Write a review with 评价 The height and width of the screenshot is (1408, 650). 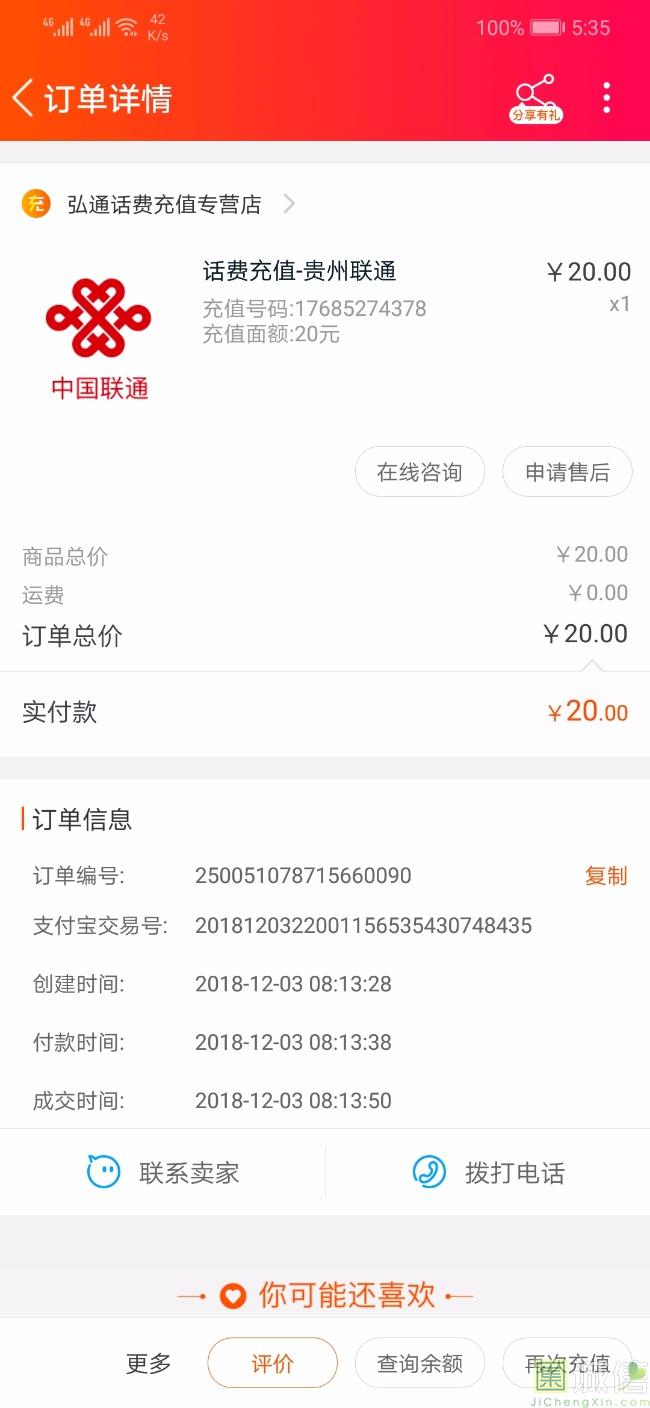(x=272, y=1363)
